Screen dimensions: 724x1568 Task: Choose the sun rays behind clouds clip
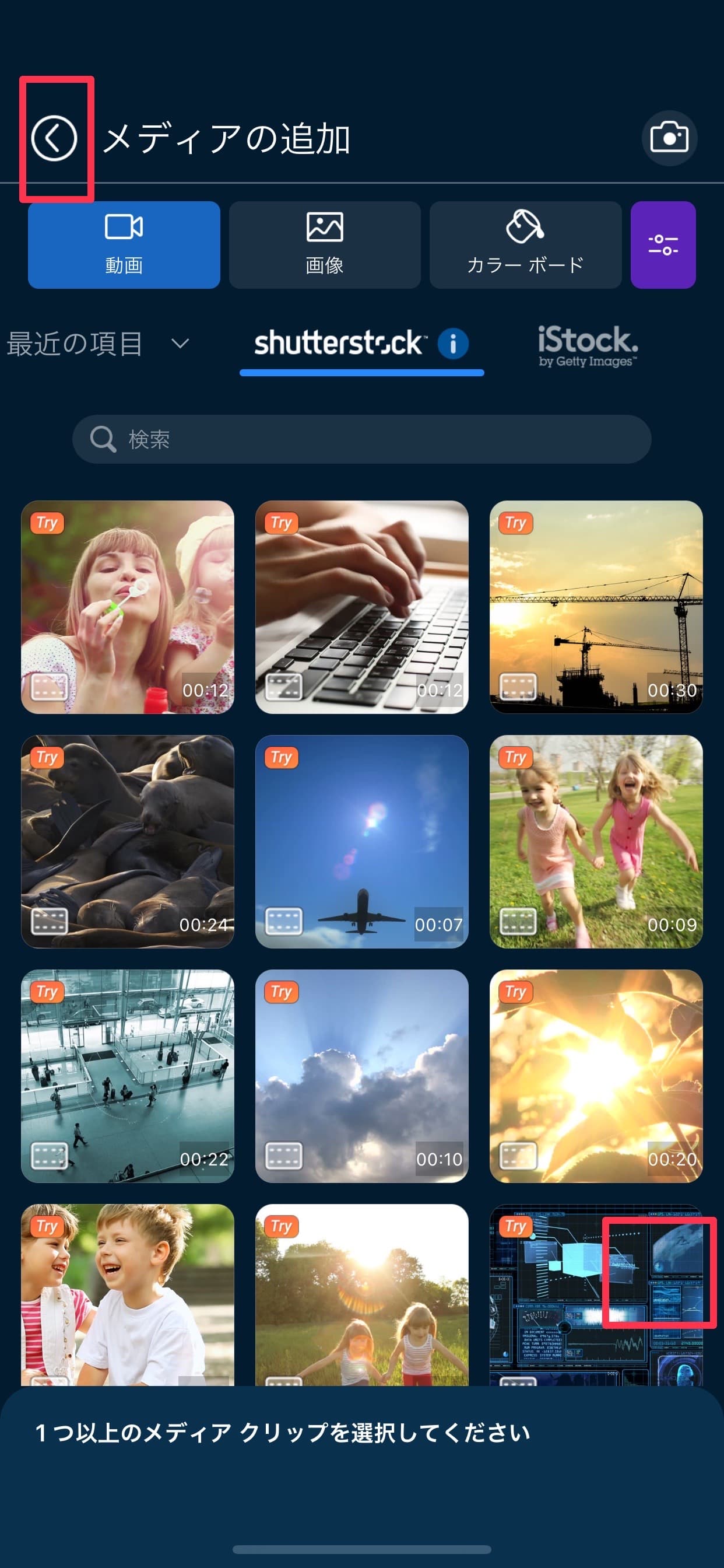[x=361, y=1076]
